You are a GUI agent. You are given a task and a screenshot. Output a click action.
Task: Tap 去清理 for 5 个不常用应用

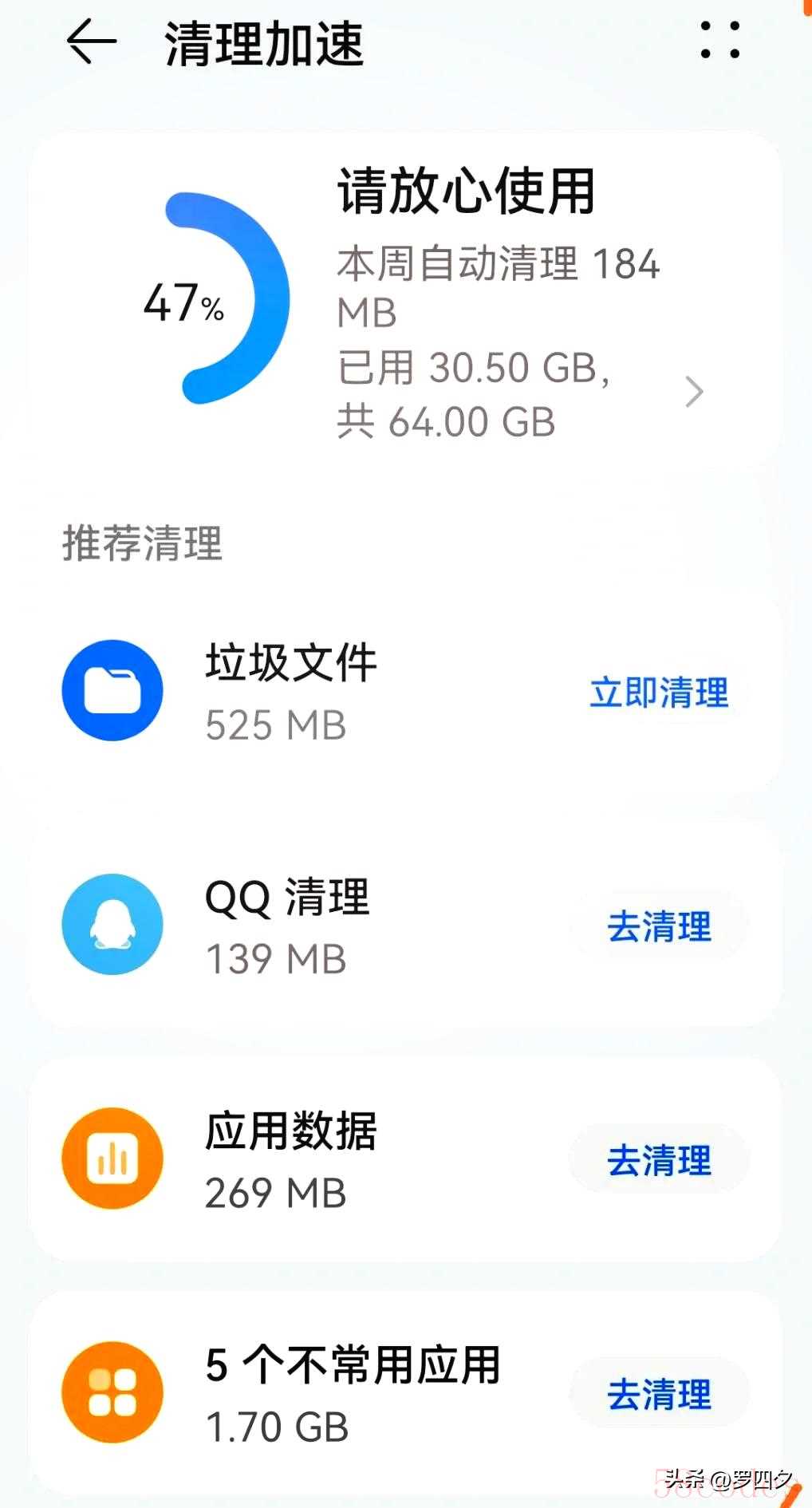659,1394
